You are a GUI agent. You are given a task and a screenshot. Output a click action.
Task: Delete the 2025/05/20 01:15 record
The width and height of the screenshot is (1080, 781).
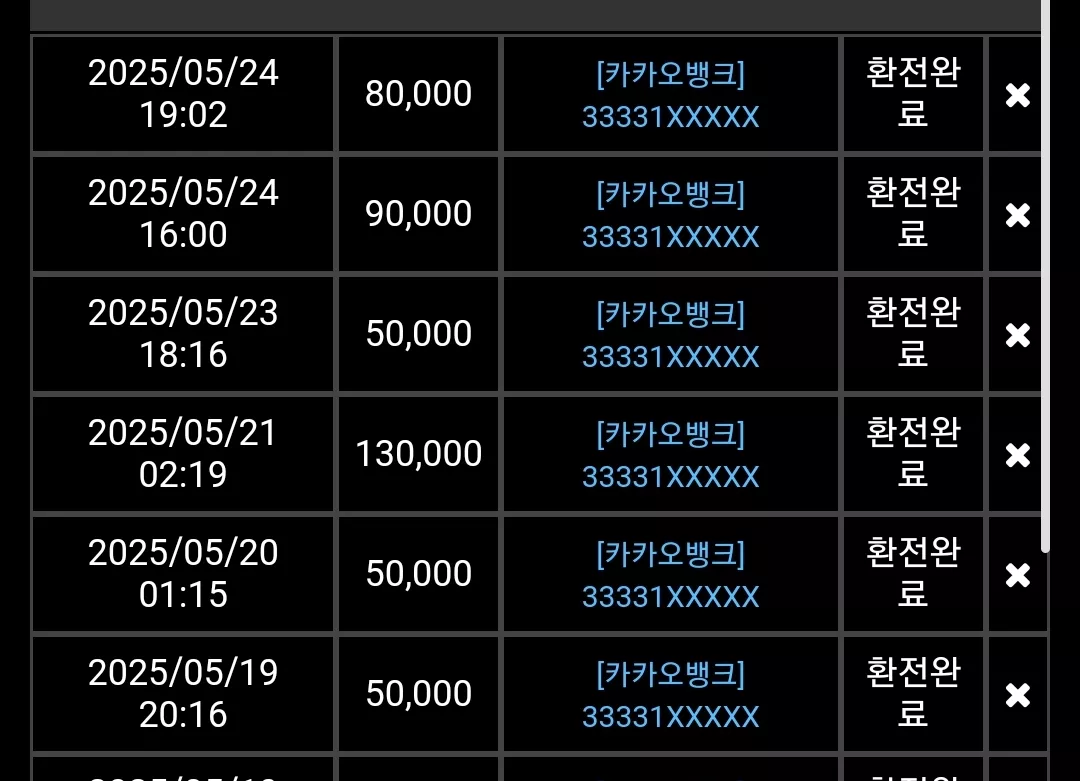(x=1017, y=575)
